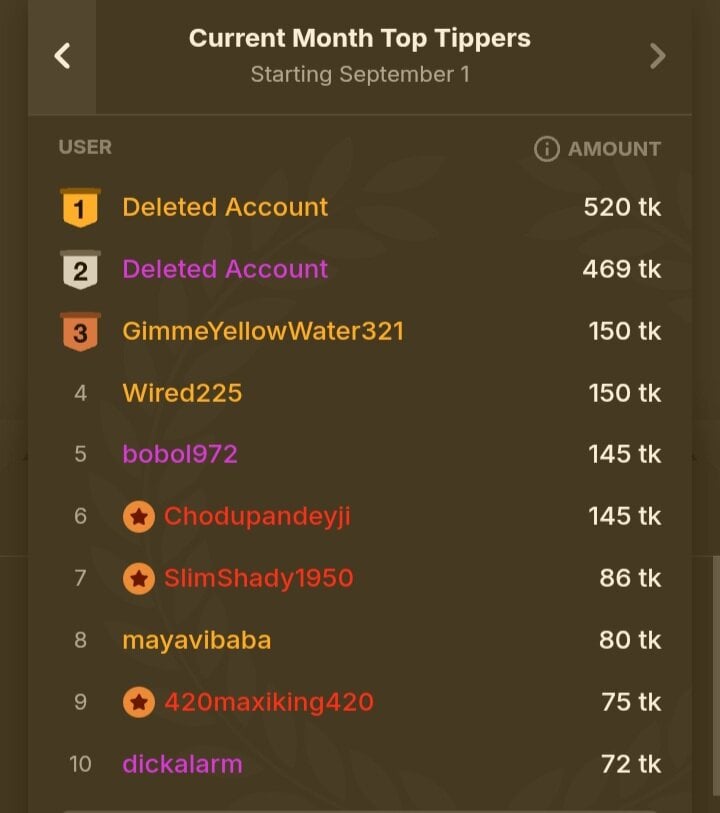Open 420maxiking420's profile
This screenshot has height=813, width=720.
coord(268,702)
